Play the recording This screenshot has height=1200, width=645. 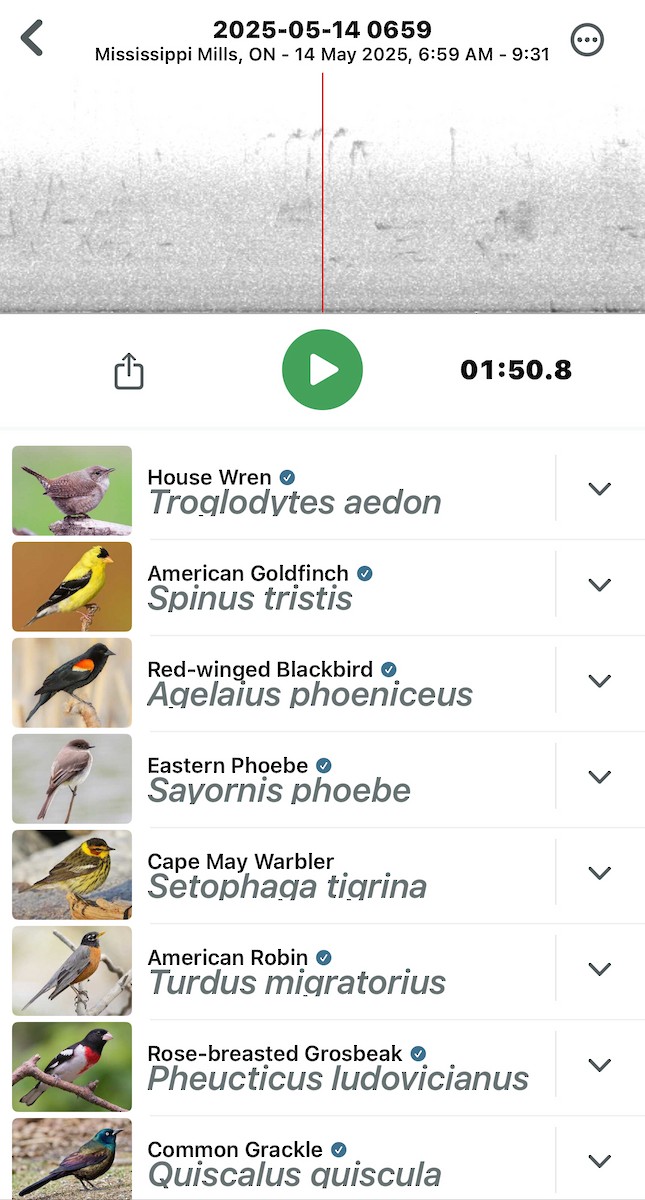click(322, 370)
